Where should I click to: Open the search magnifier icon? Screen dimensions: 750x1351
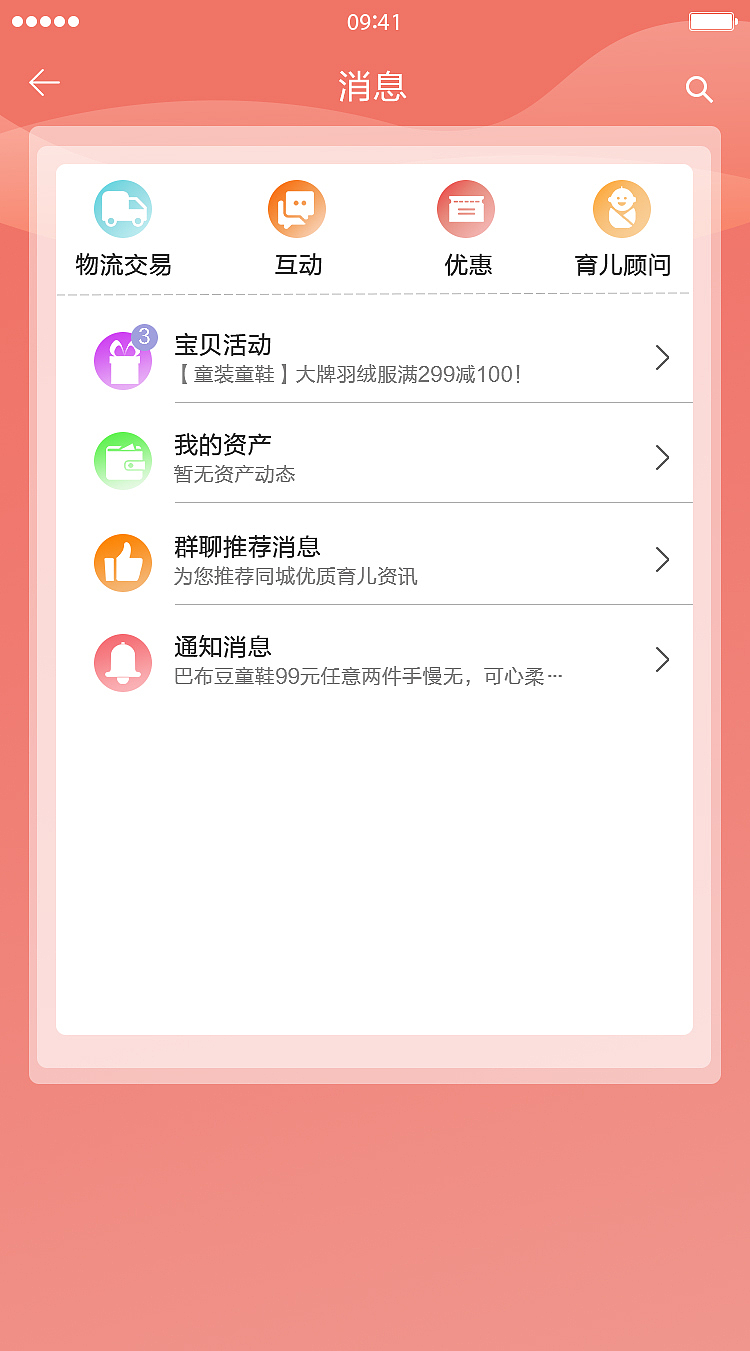(x=699, y=89)
